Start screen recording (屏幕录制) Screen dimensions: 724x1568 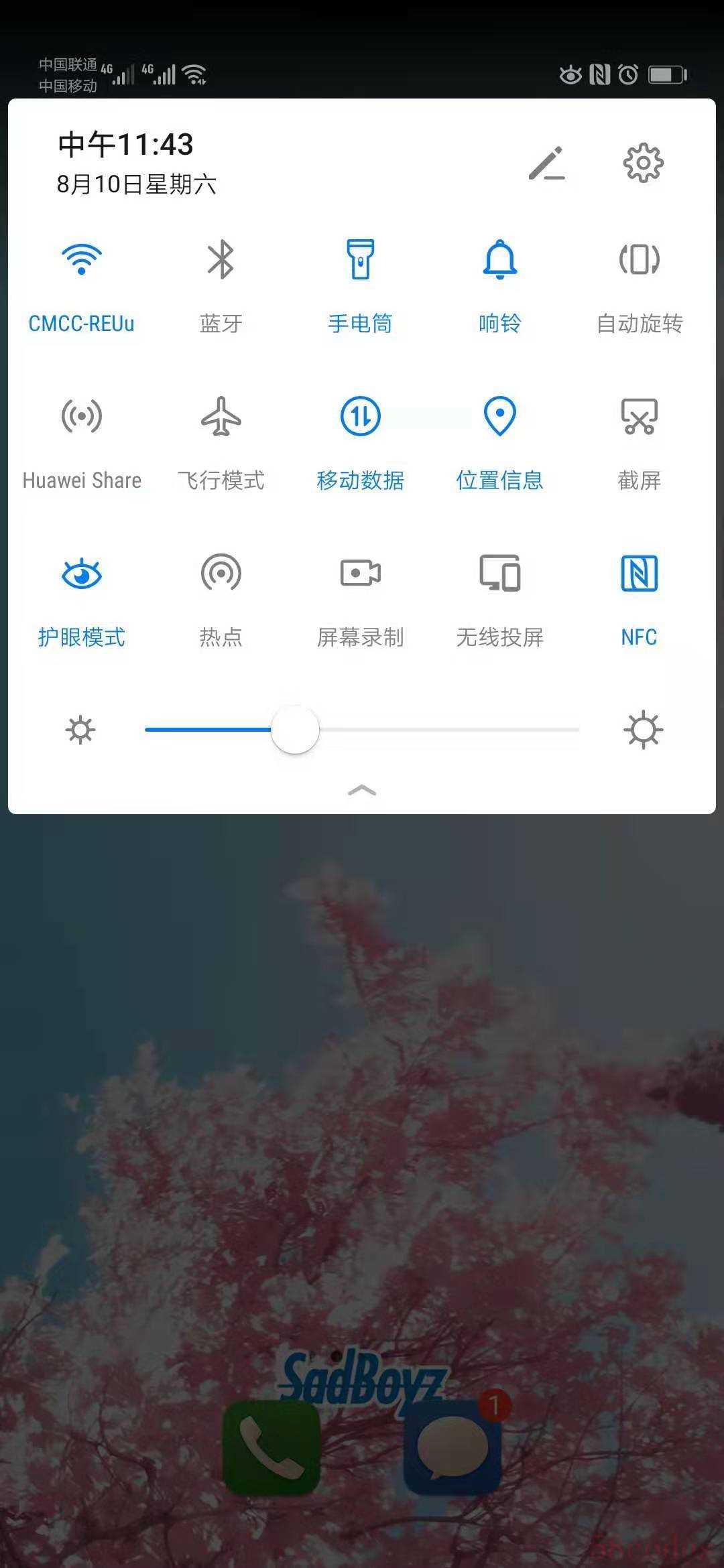[x=360, y=573]
